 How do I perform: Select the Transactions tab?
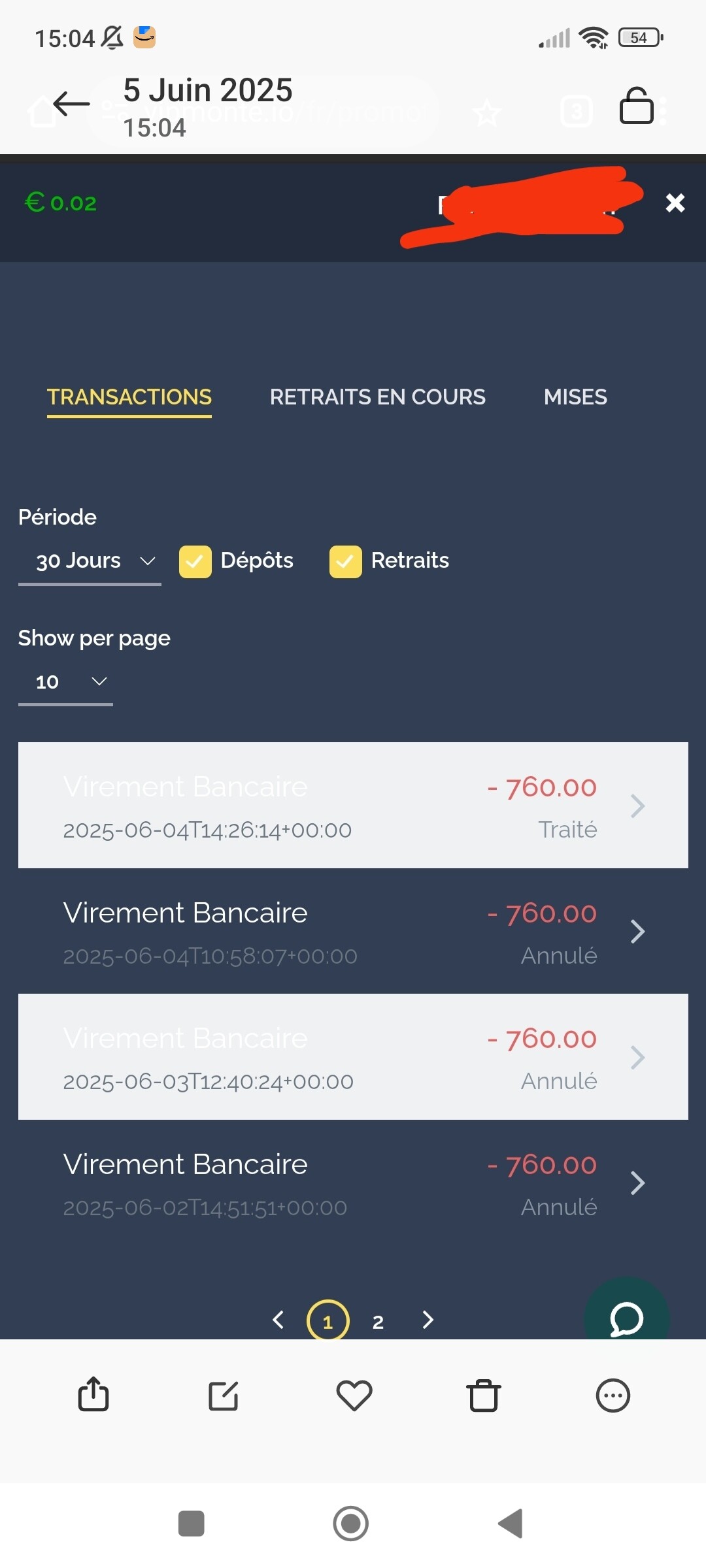(129, 397)
